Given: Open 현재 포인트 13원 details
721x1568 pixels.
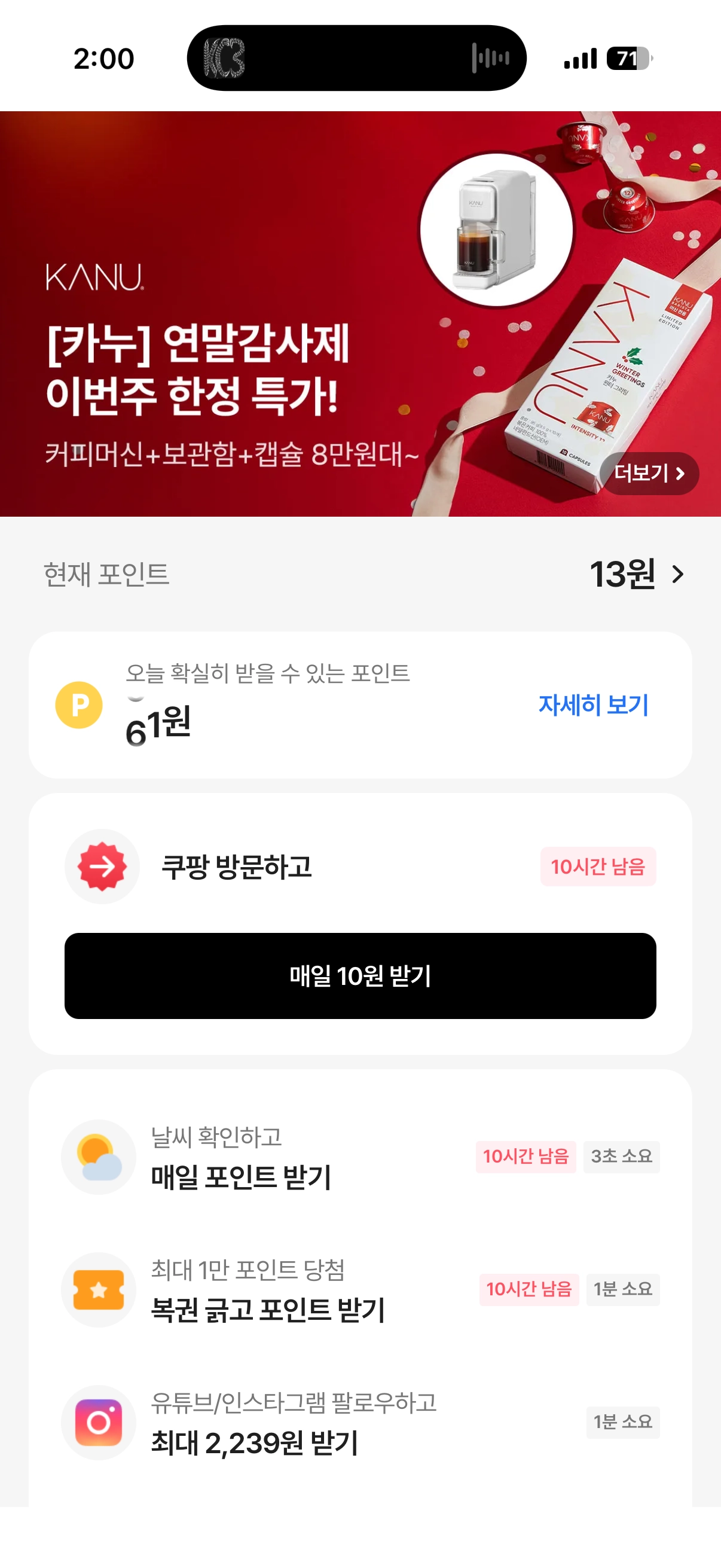Looking at the screenshot, I should (x=637, y=574).
